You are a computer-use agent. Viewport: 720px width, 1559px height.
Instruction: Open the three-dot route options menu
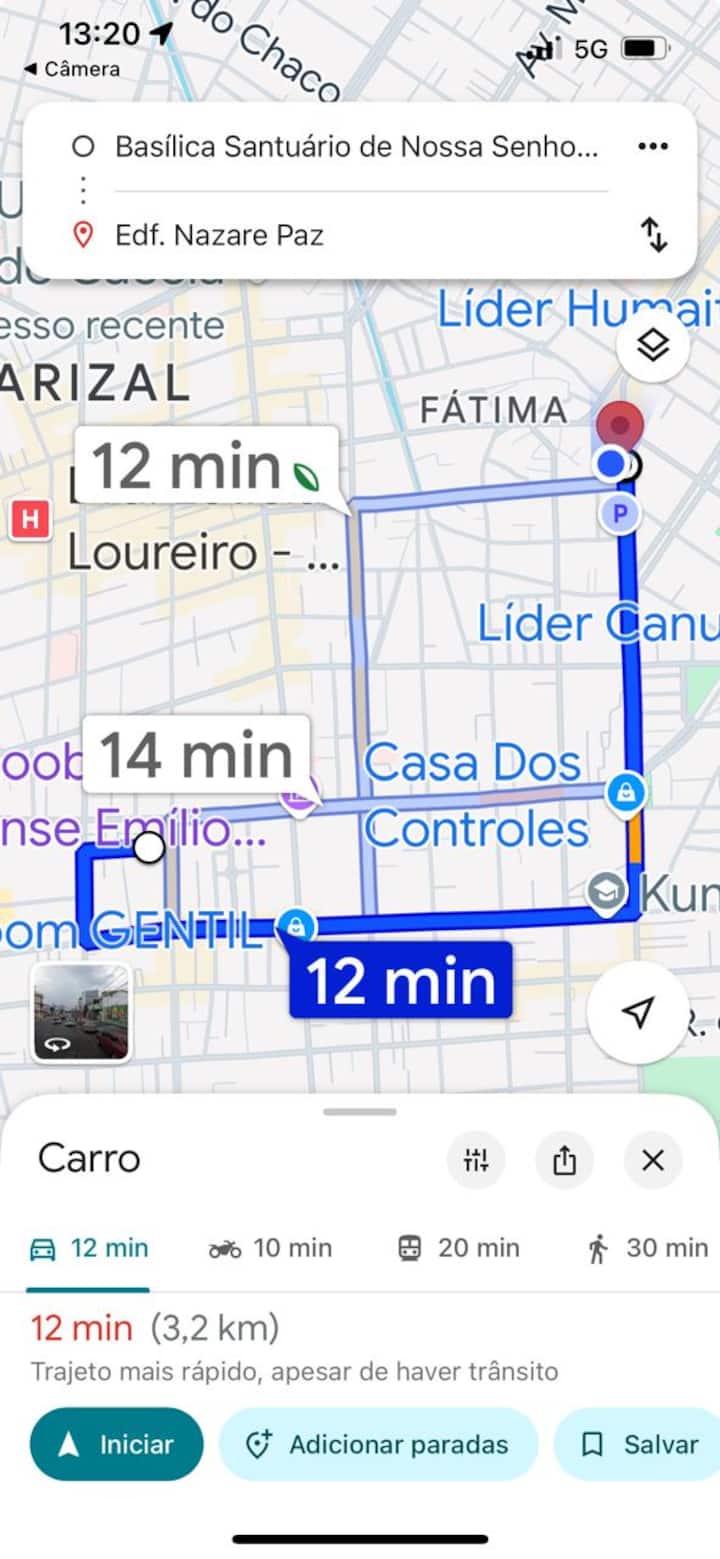coord(652,147)
